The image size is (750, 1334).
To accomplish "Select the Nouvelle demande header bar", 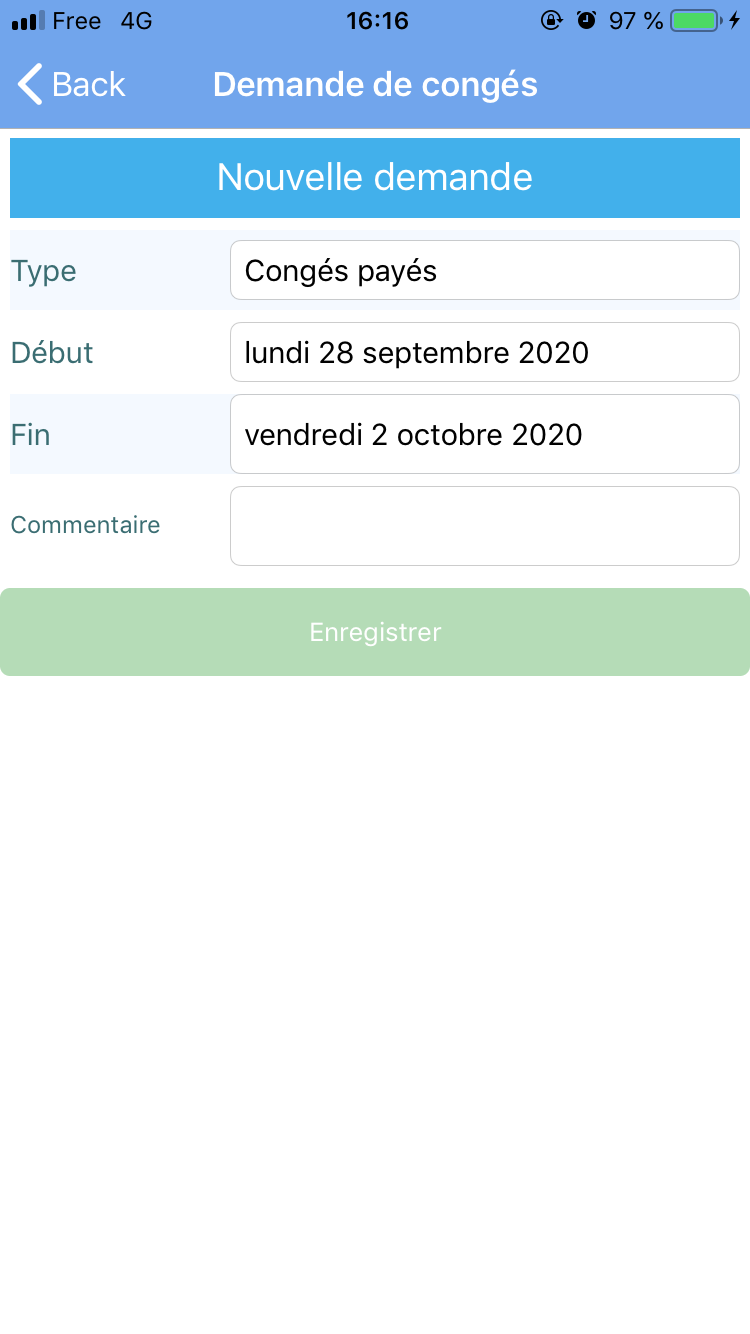I will point(375,177).
